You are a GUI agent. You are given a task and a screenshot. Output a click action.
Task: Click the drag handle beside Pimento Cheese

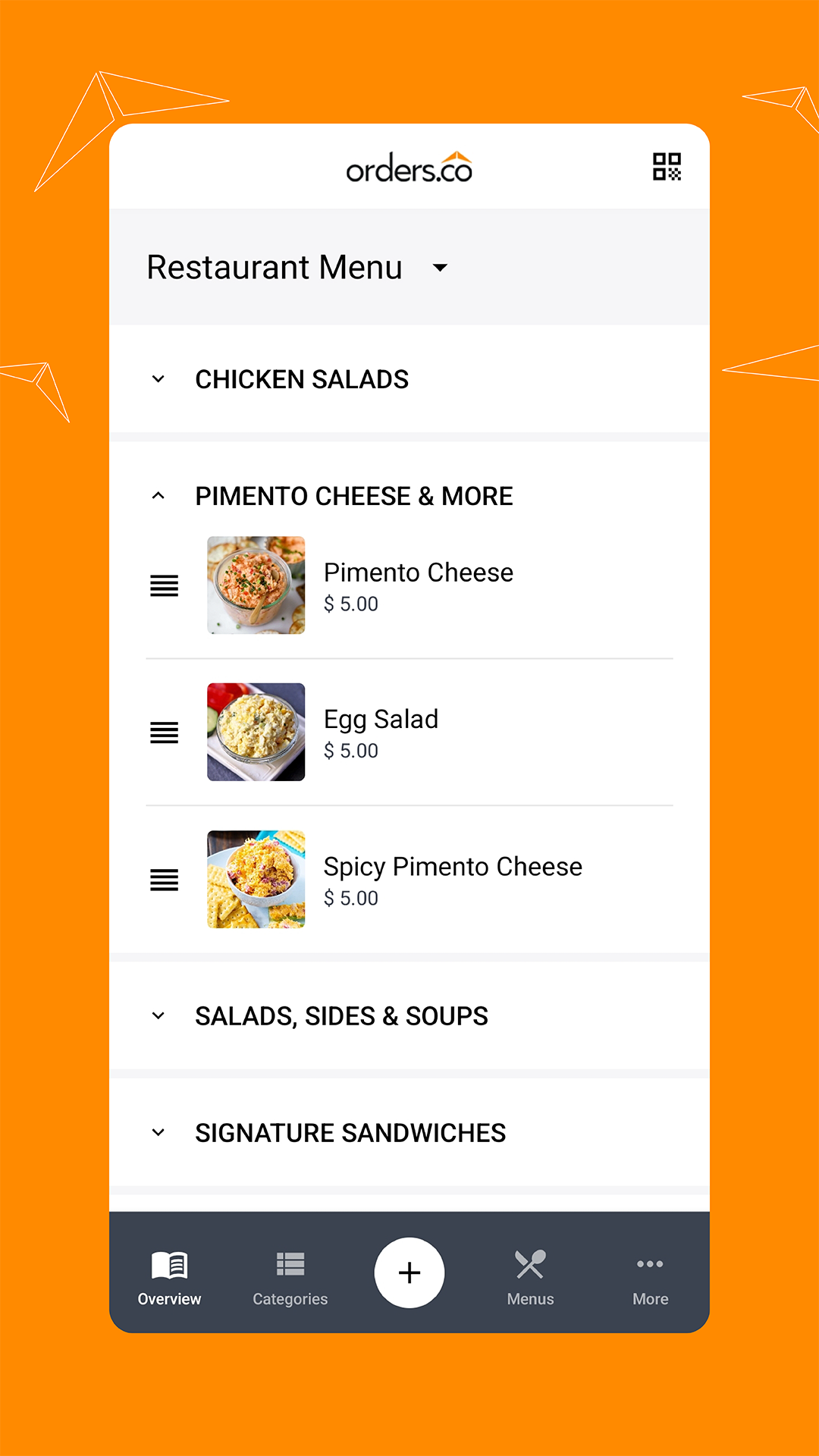164,585
